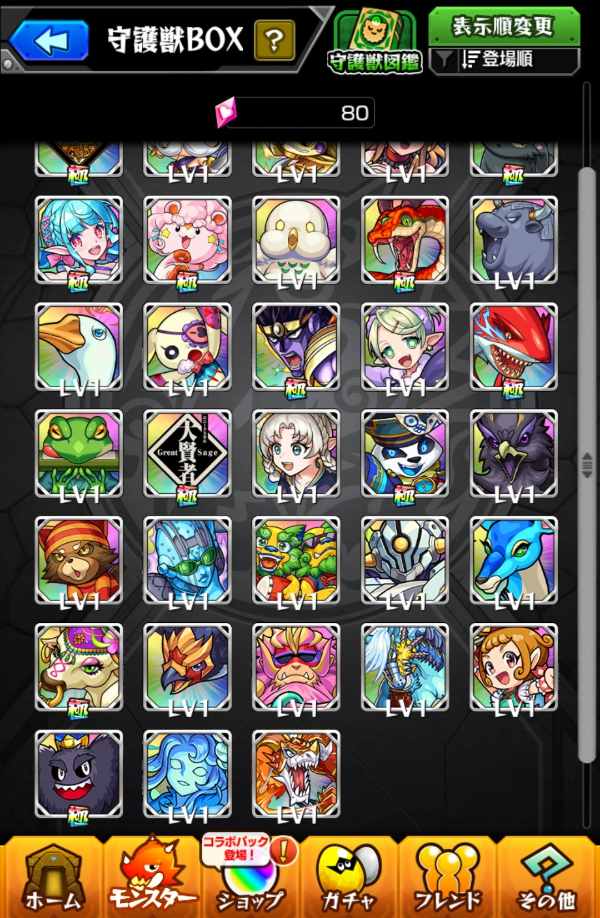Screen dimensions: 600x918
Task: Select the red snake guardian beast
Action: (x=405, y=240)
